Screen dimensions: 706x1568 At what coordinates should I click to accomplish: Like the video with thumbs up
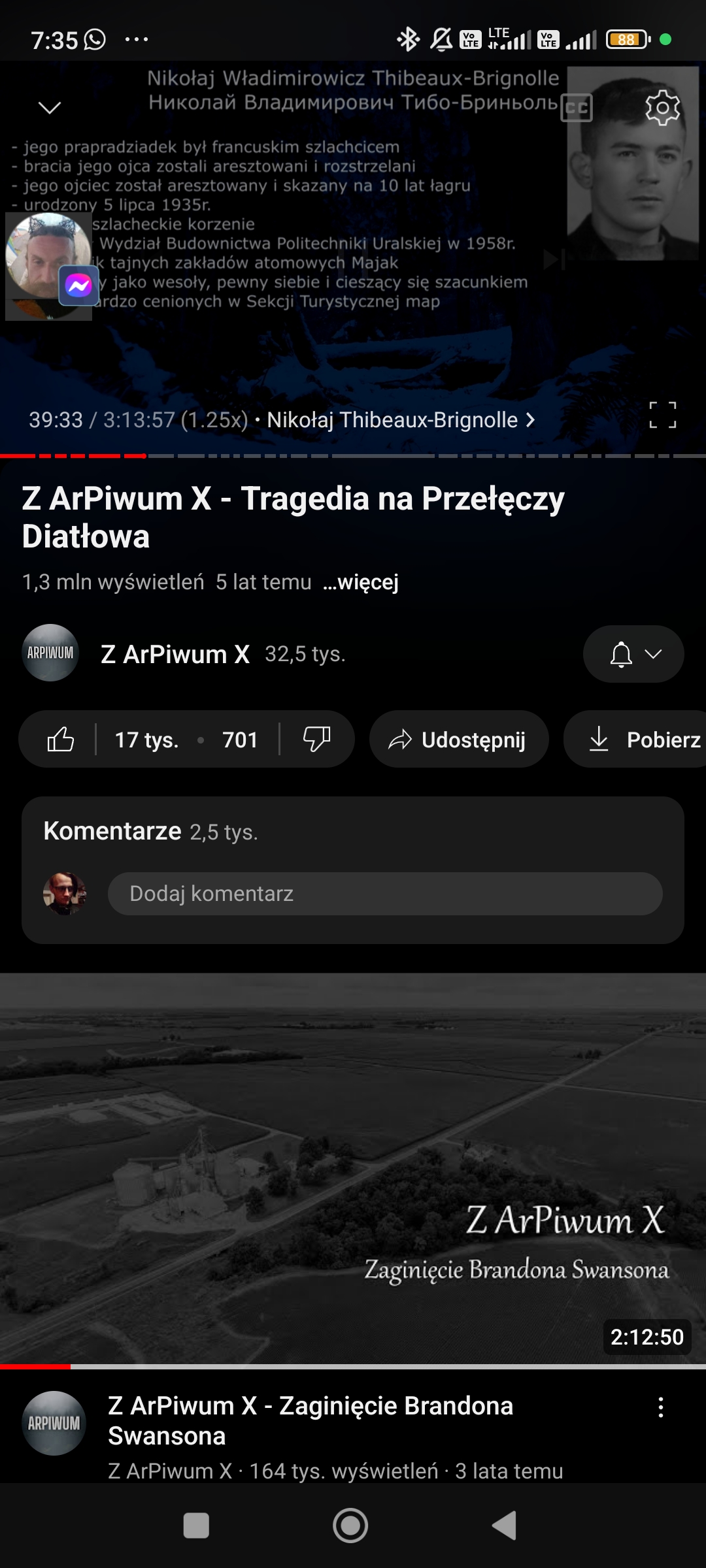(x=61, y=740)
